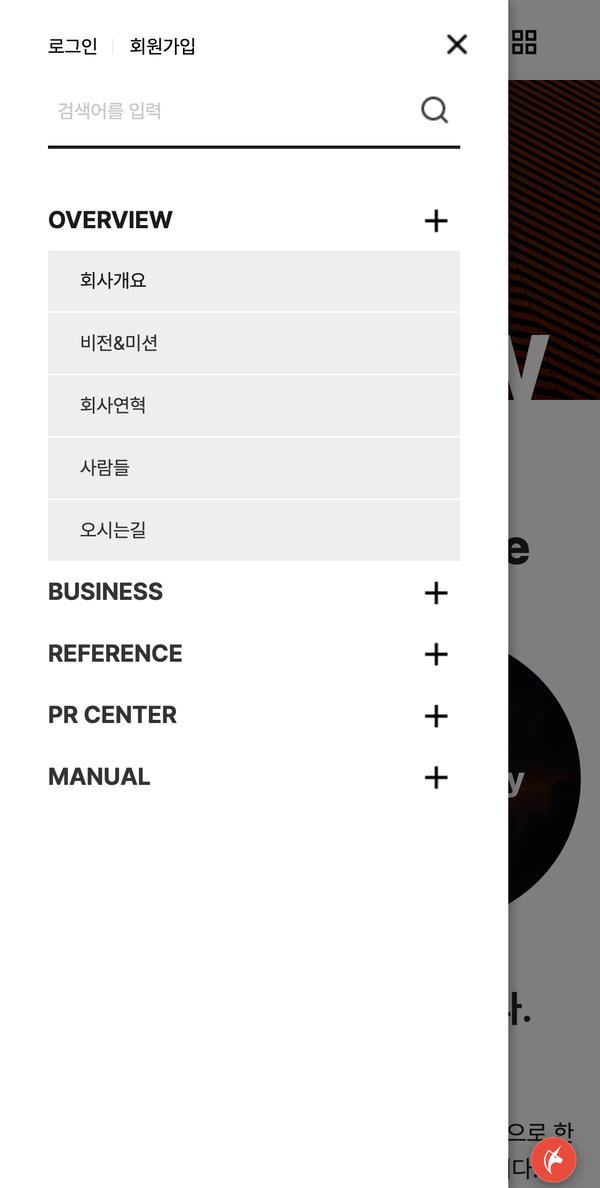This screenshot has height=1188, width=600.
Task: Tap the magnifier search icon
Action: coord(434,110)
